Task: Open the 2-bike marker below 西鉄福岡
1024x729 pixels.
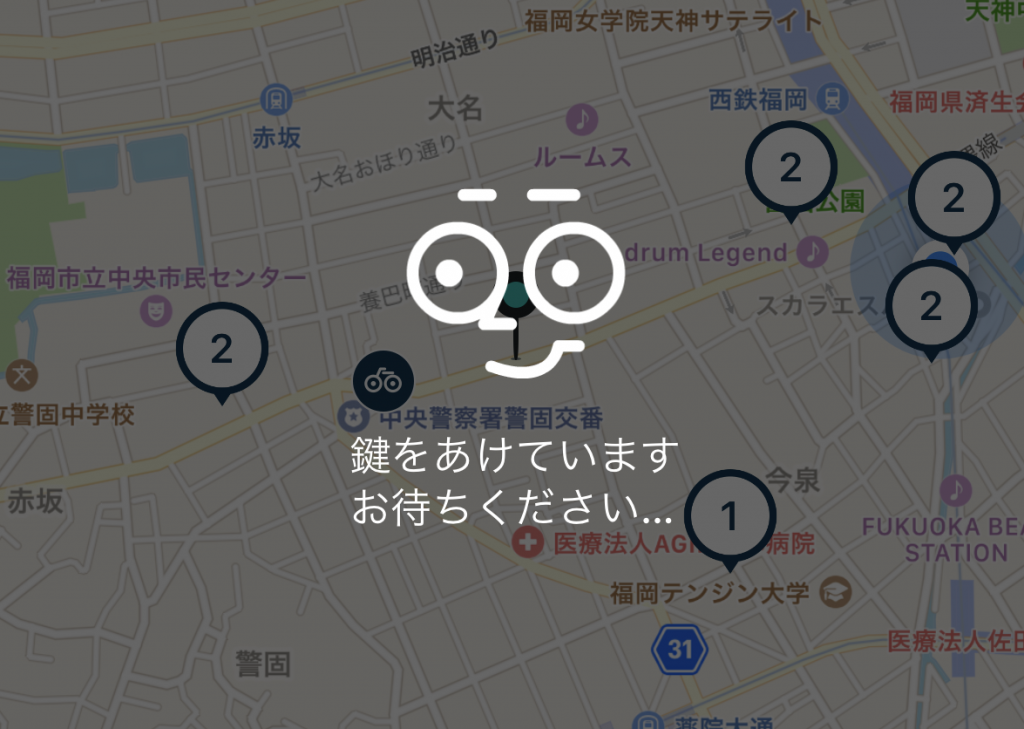Action: tap(790, 168)
